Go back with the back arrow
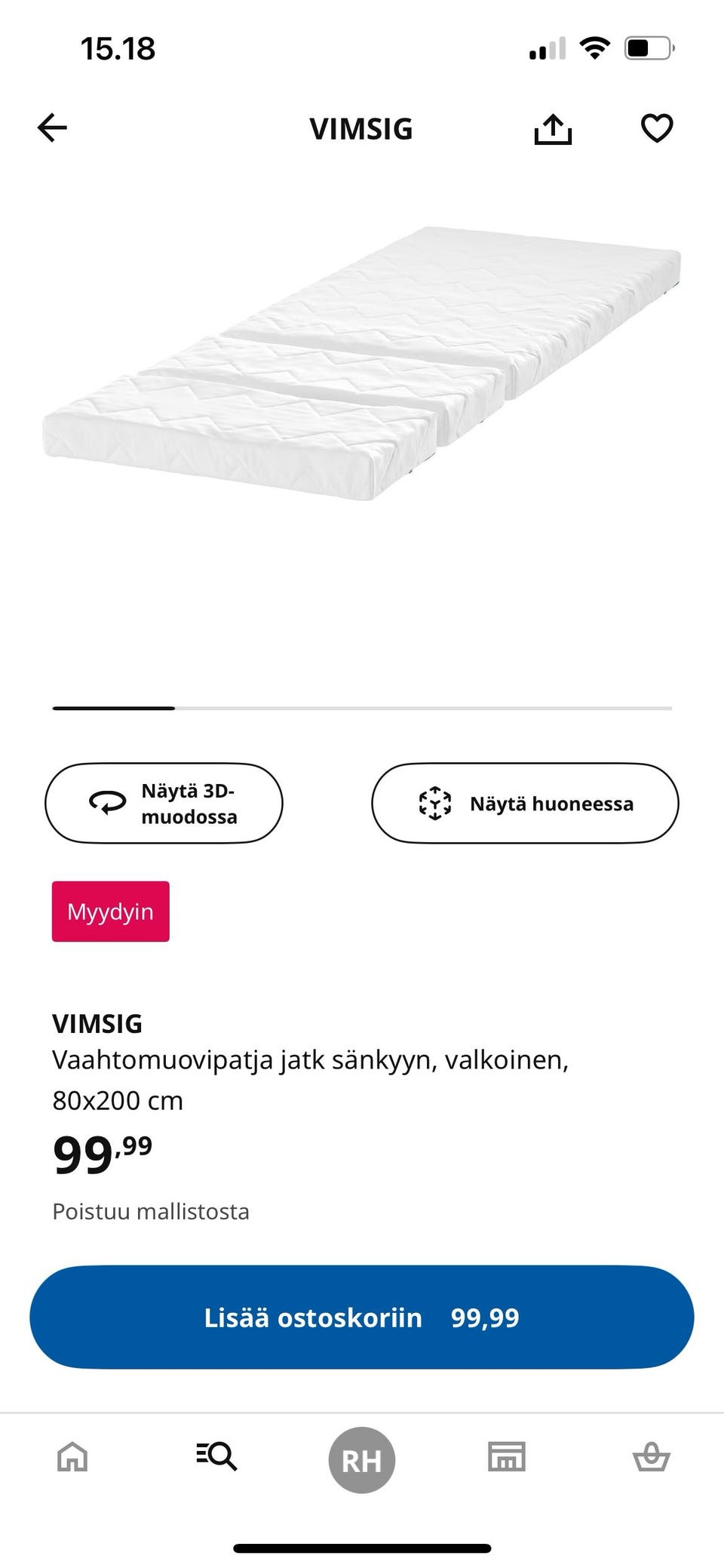The width and height of the screenshot is (724, 1568). [x=51, y=128]
